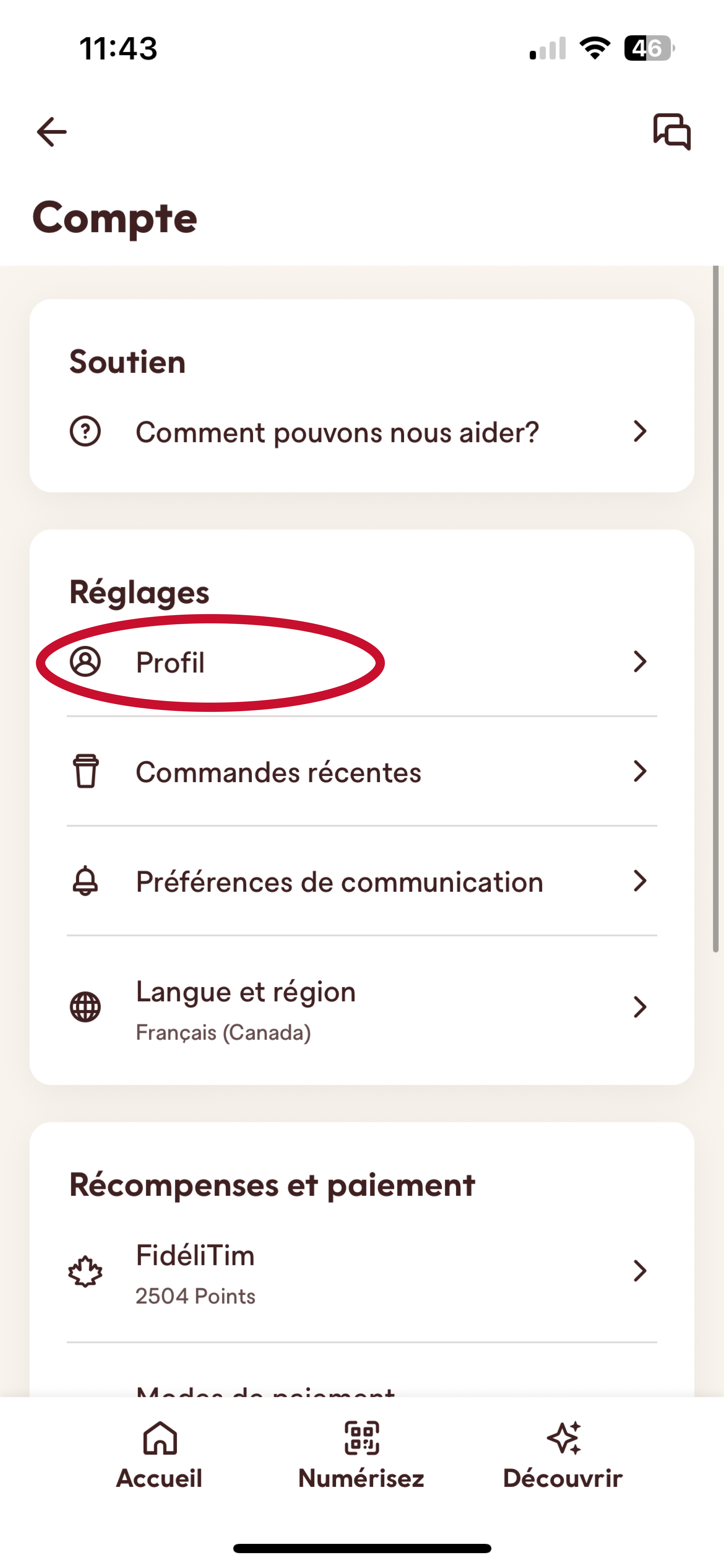Open FidéliTim rewards points
Screen dimensions: 724x1568
361,1271
